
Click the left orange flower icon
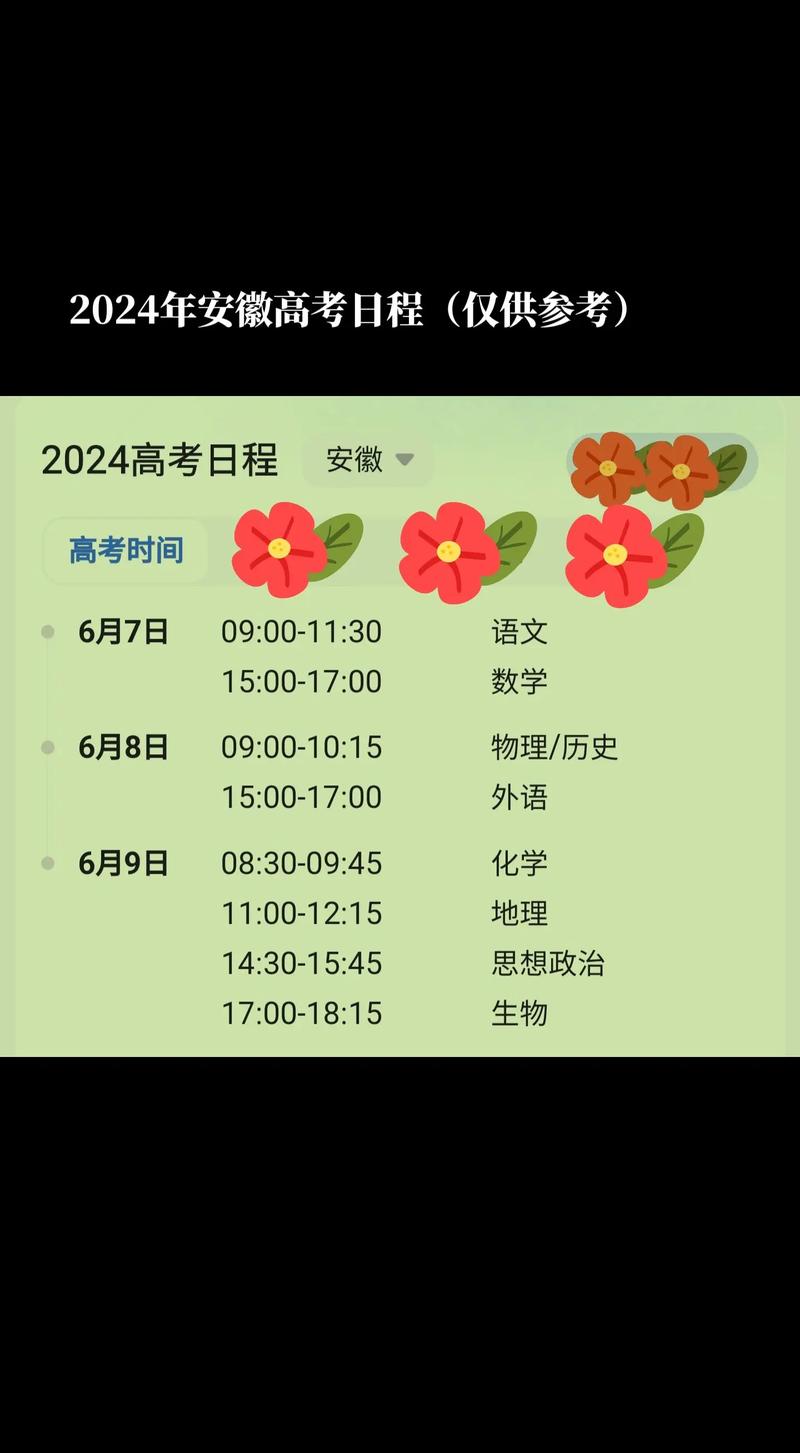[x=609, y=467]
